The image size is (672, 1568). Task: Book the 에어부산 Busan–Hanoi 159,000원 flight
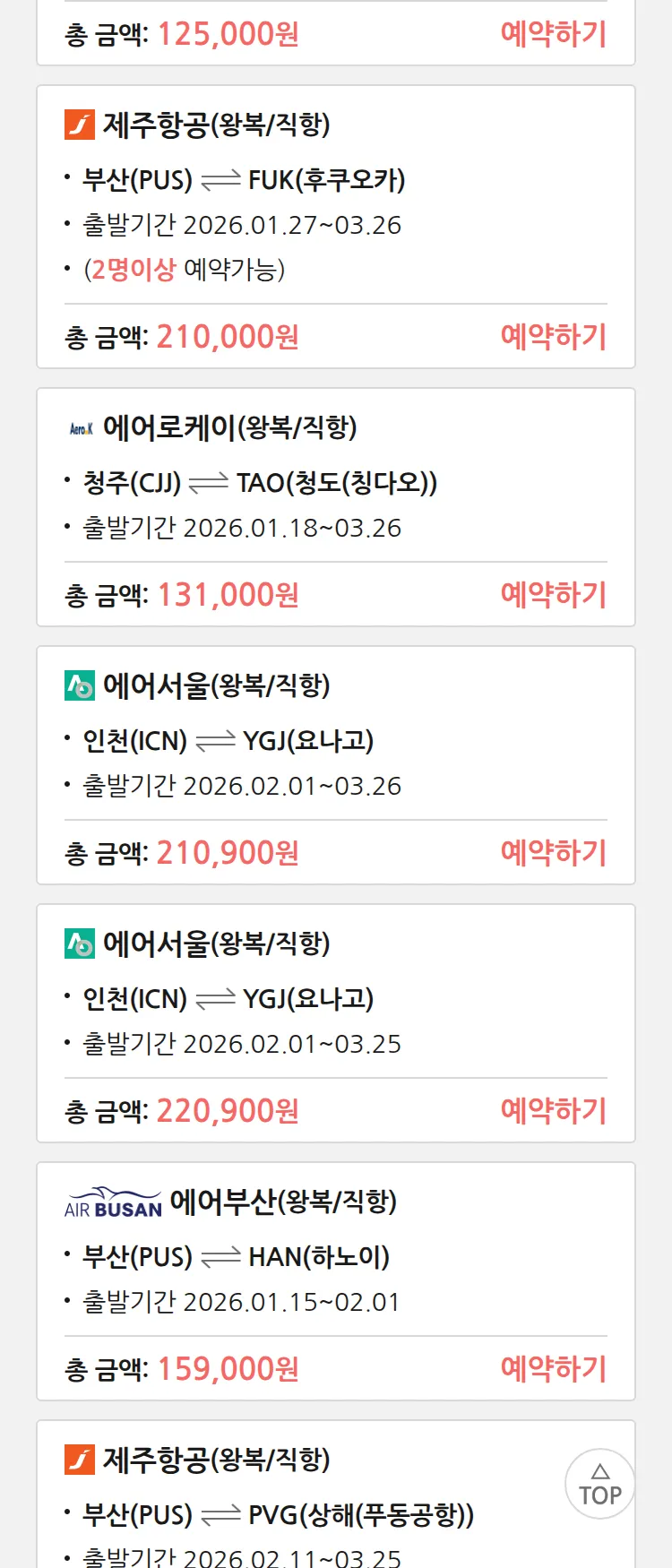click(553, 1369)
